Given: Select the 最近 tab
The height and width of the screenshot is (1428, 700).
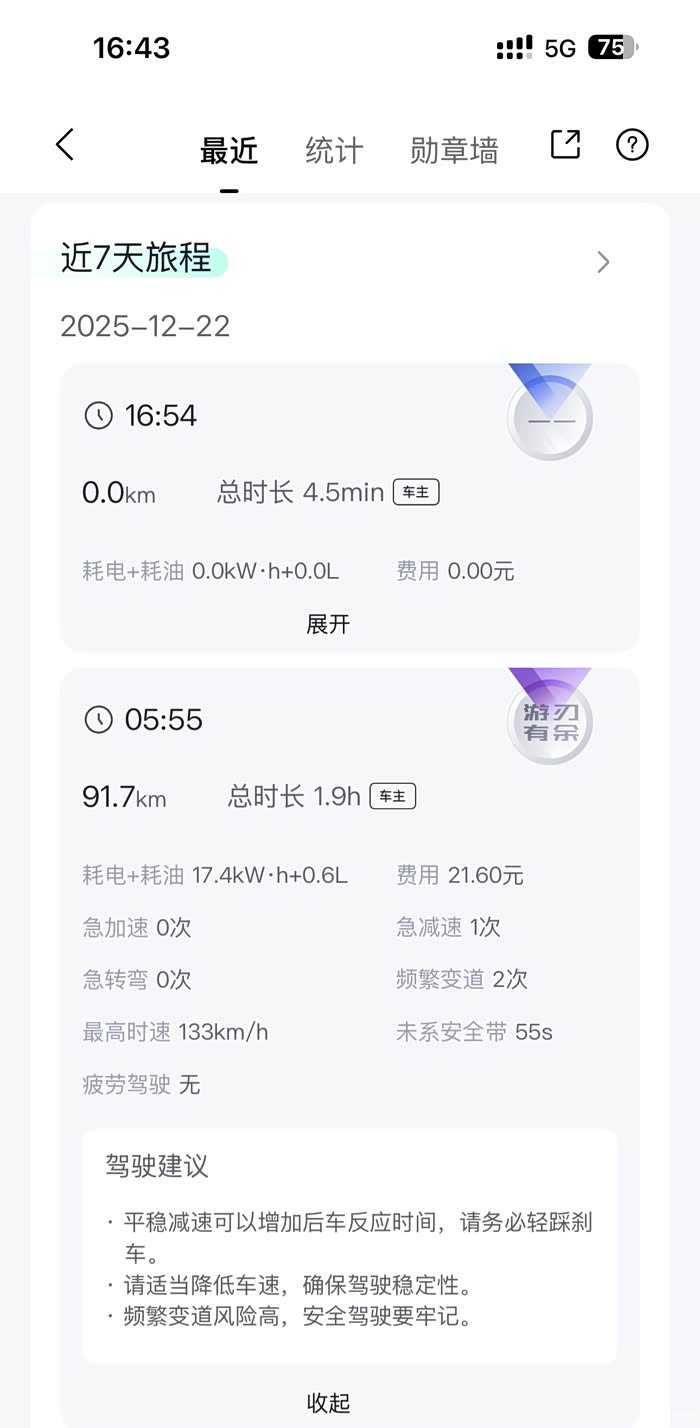Looking at the screenshot, I should pos(229,151).
